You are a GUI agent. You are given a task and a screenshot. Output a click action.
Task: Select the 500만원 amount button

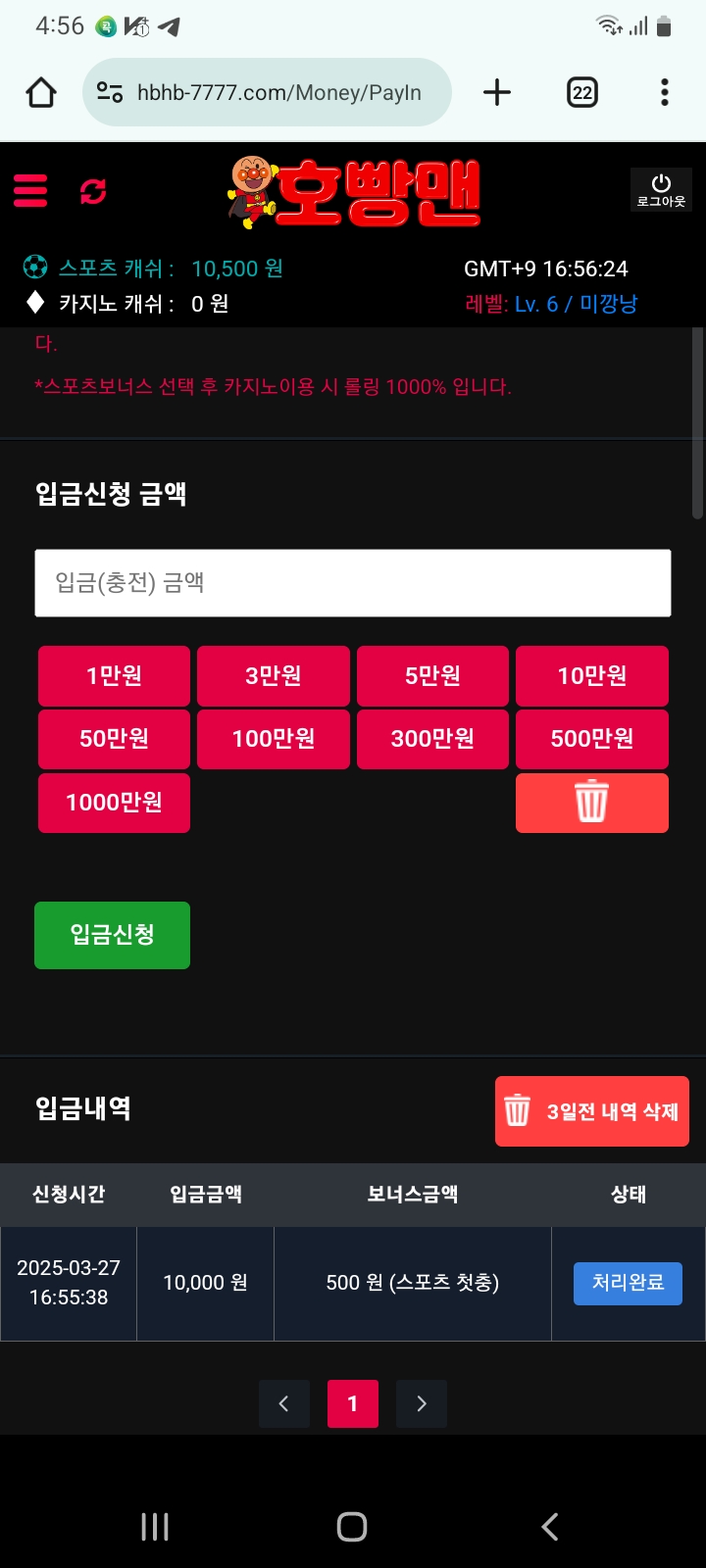[592, 739]
